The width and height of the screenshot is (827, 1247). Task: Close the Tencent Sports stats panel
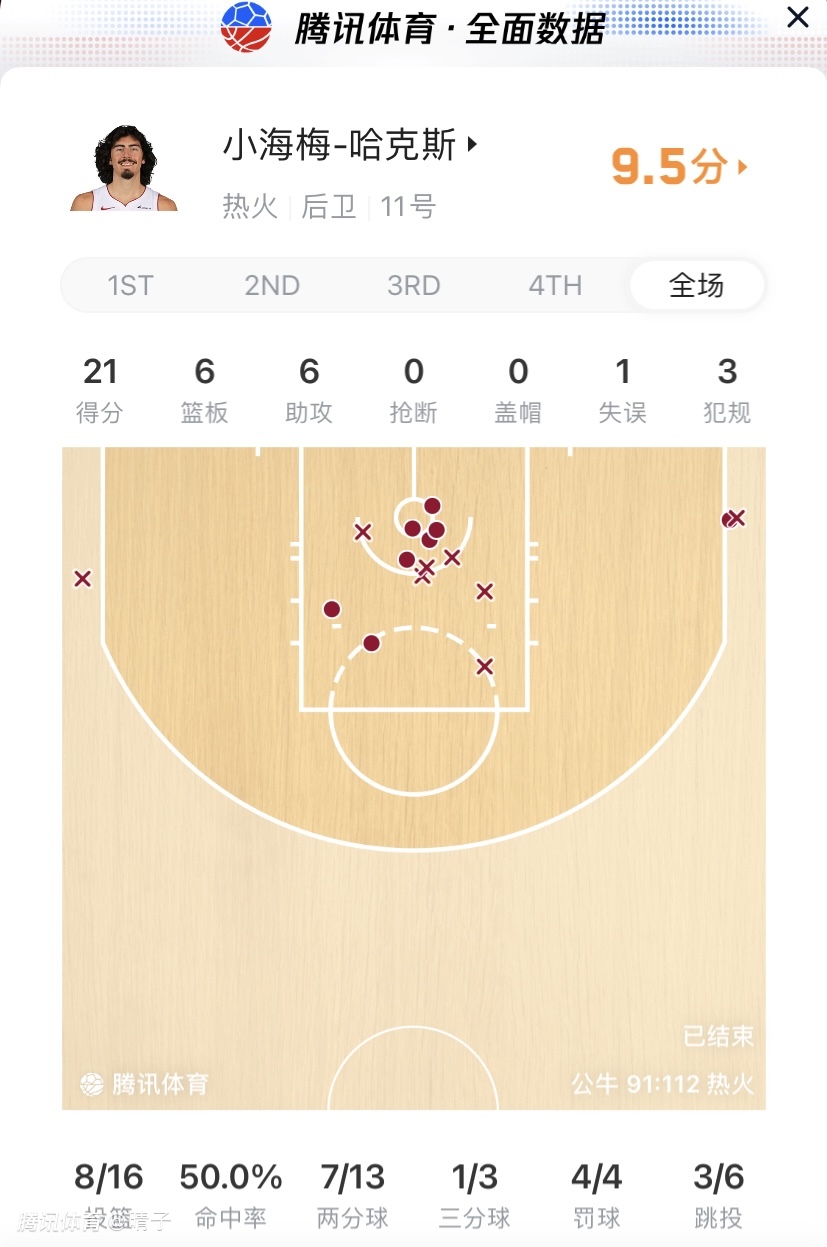pyautogui.click(x=797, y=18)
